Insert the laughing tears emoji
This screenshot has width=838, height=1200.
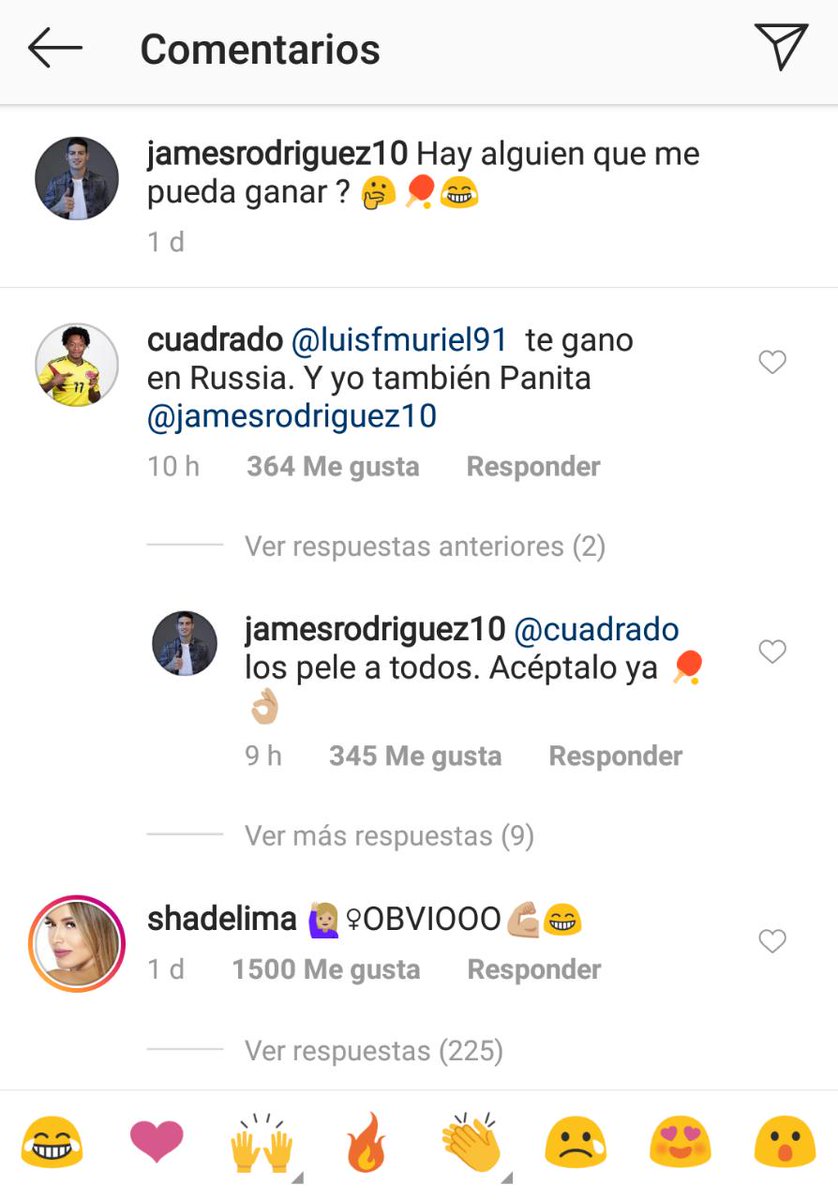(x=52, y=1143)
